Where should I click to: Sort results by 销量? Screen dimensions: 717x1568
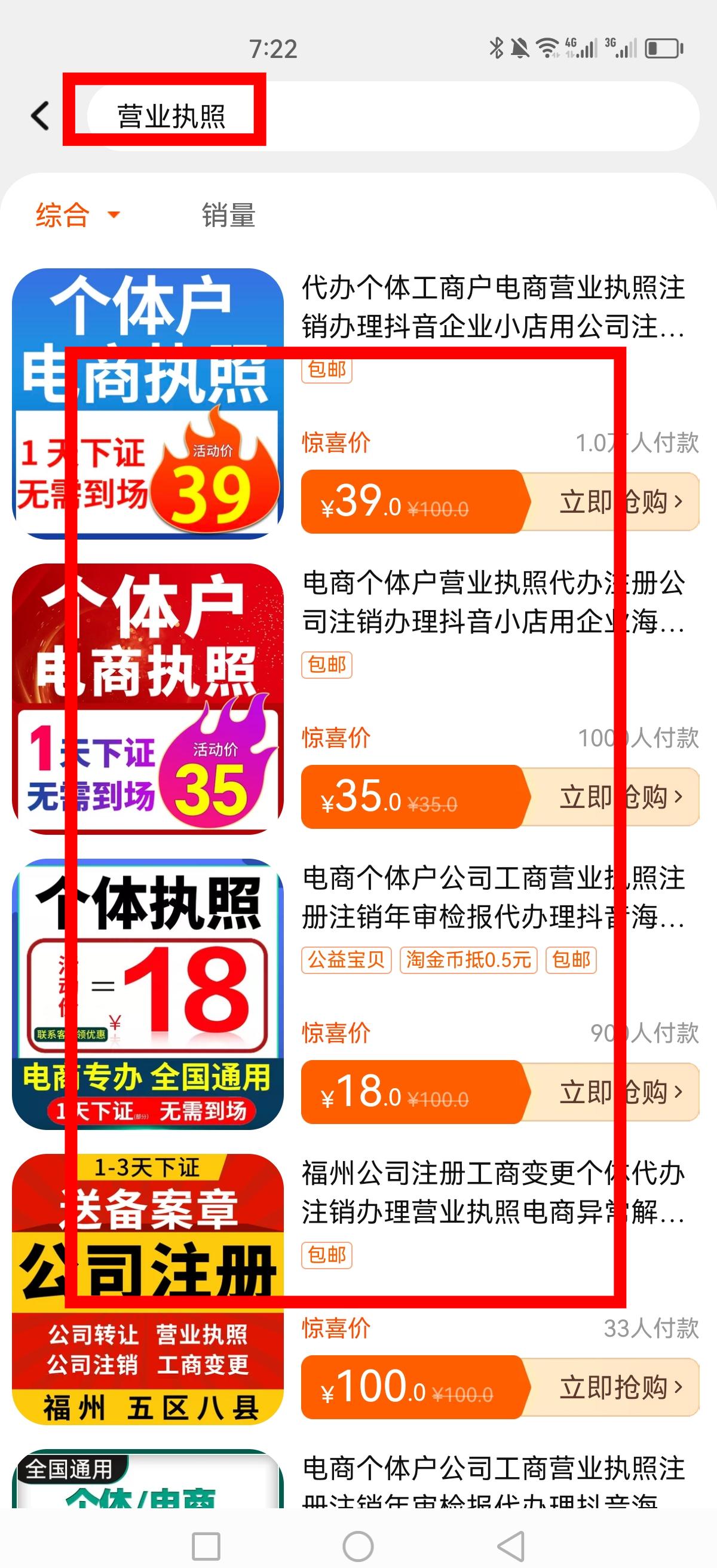[228, 215]
